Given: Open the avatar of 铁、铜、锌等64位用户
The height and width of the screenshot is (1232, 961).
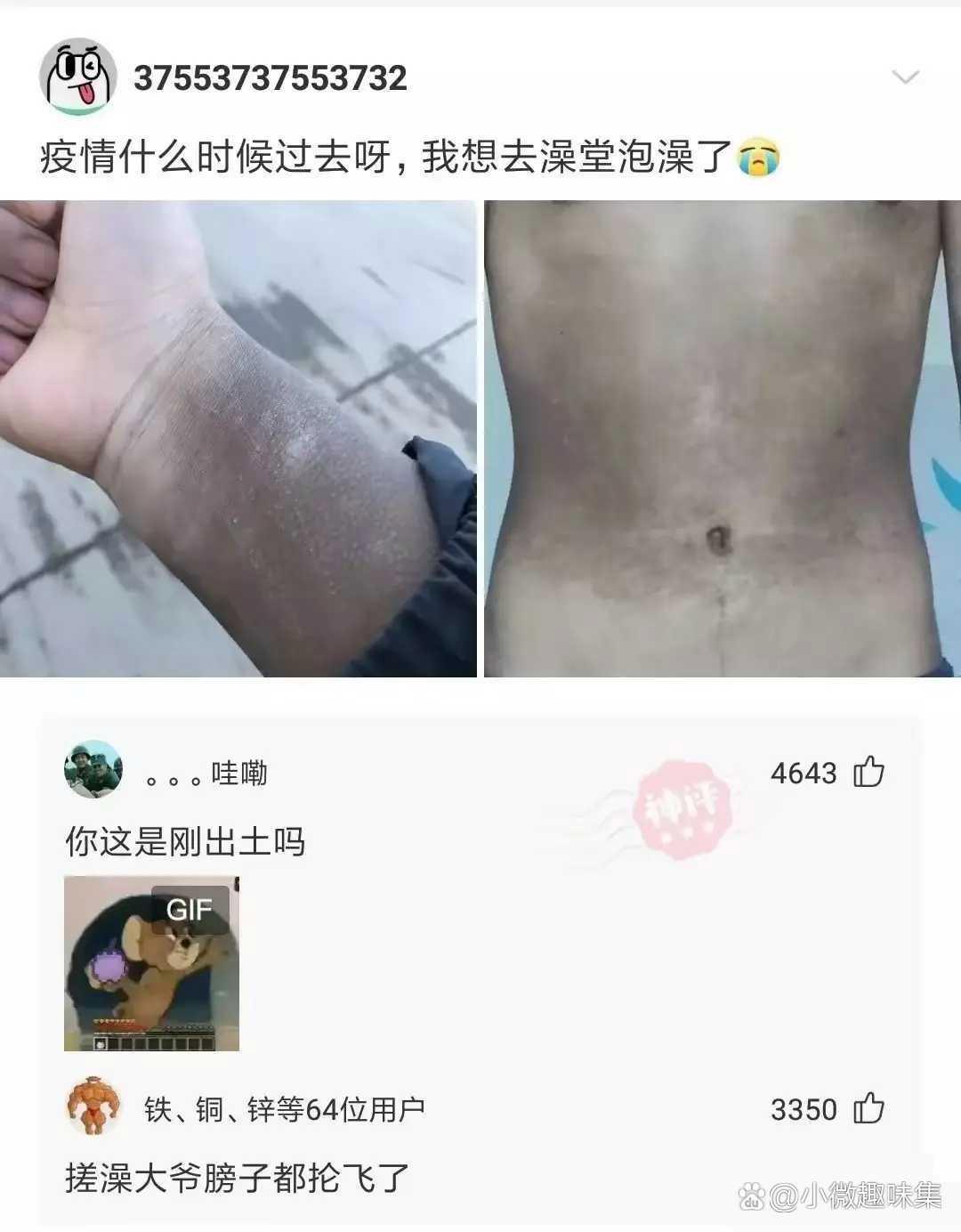Looking at the screenshot, I should coord(93,1106).
